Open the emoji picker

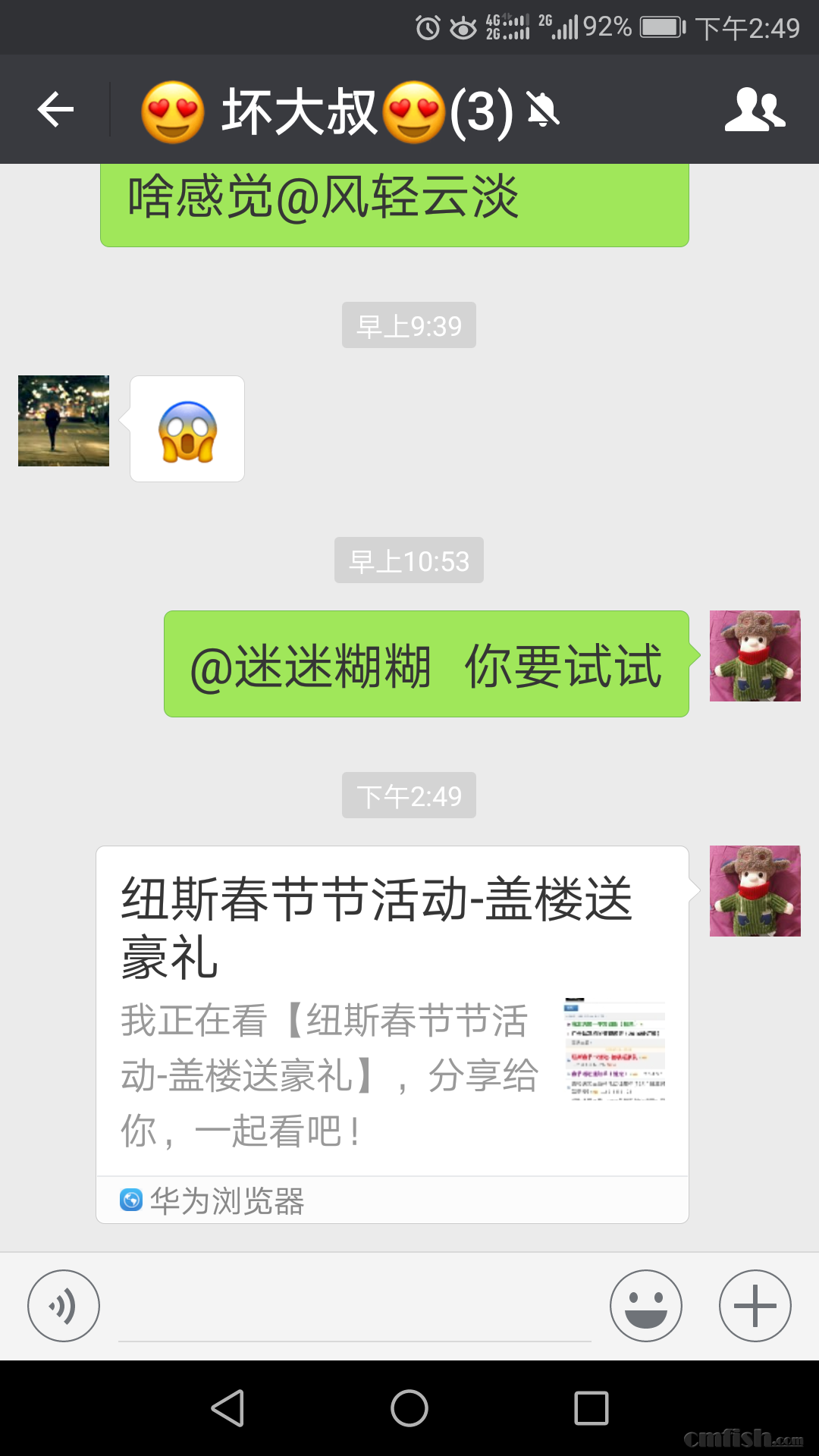coord(645,1306)
